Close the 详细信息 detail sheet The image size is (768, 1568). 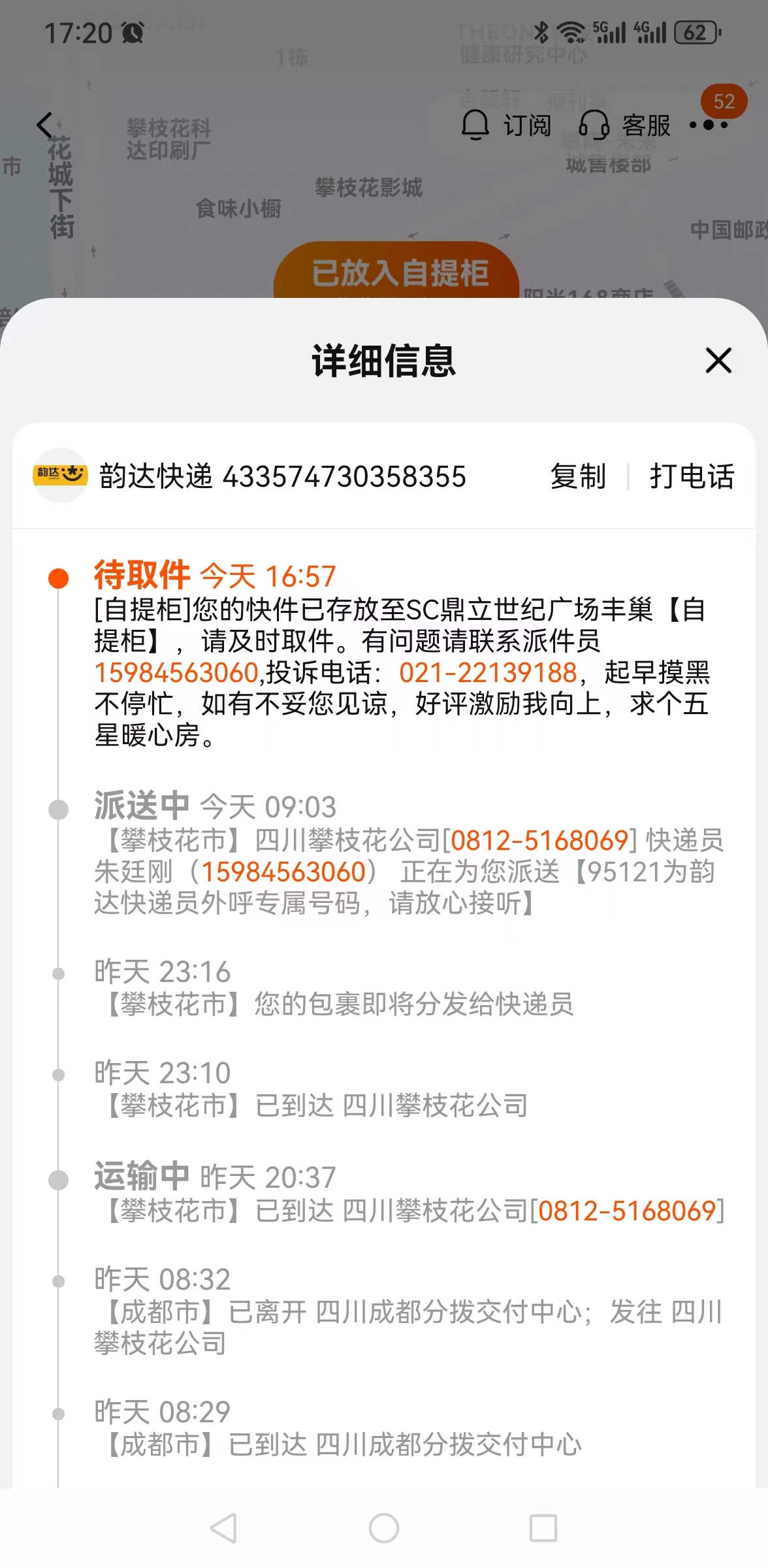718,361
